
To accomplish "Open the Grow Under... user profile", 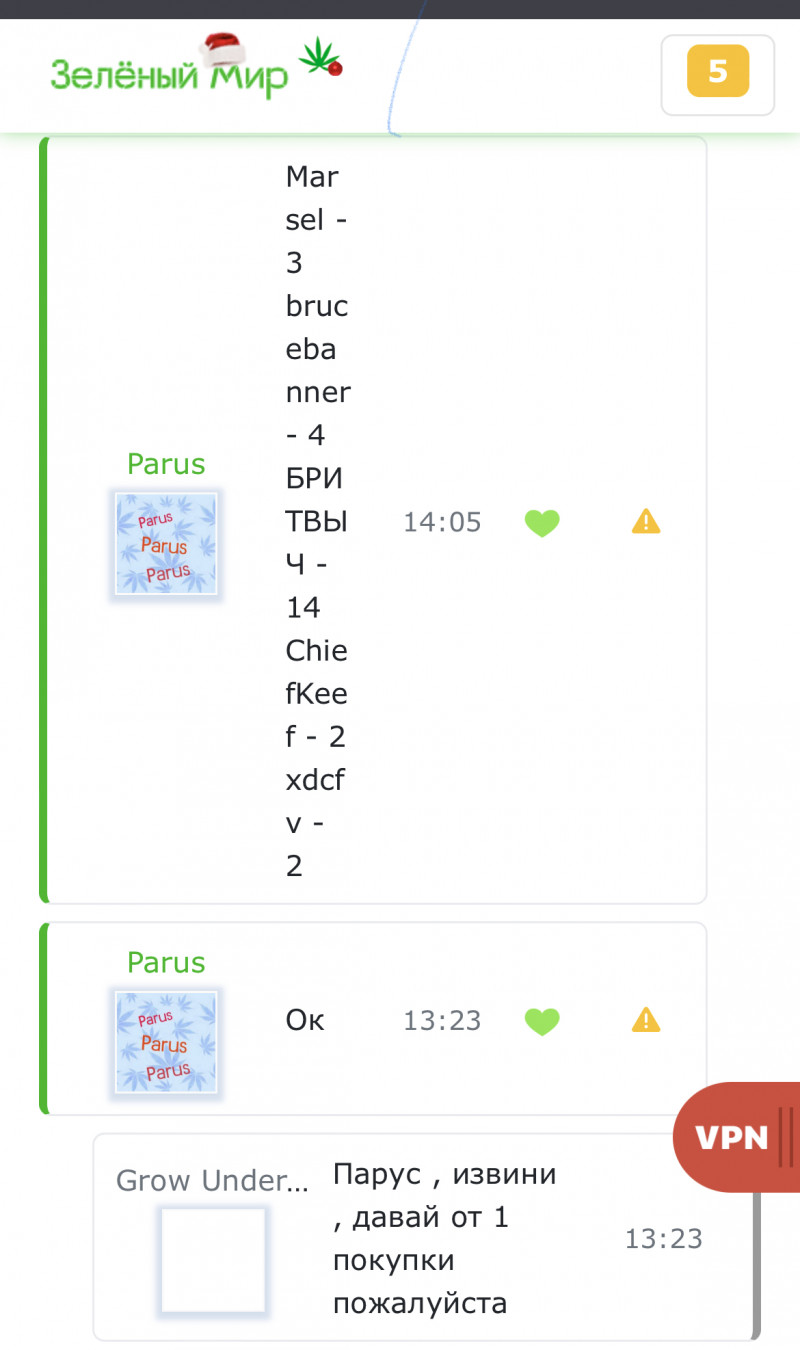I will [x=212, y=1181].
